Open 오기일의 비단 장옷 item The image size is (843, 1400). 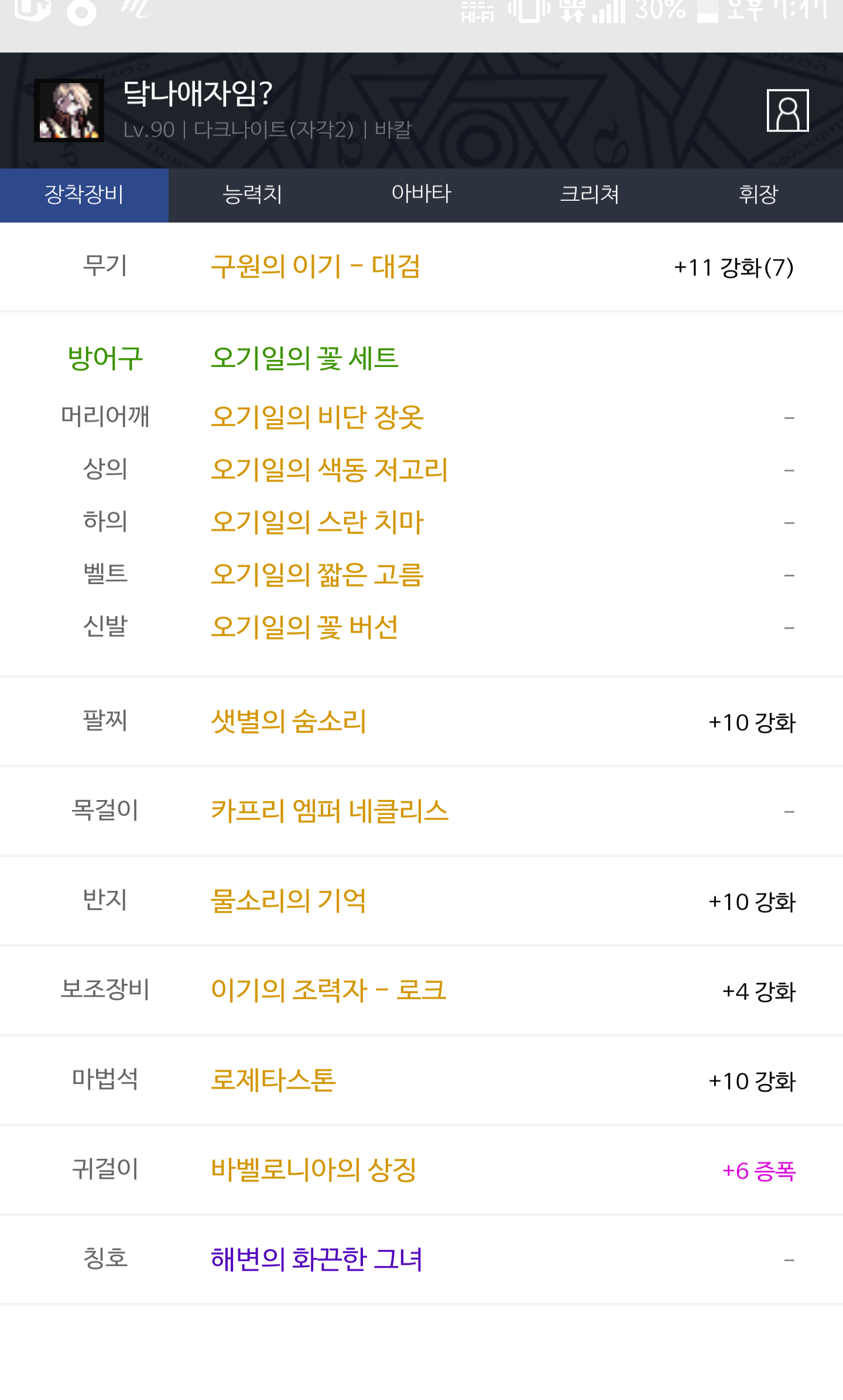317,417
